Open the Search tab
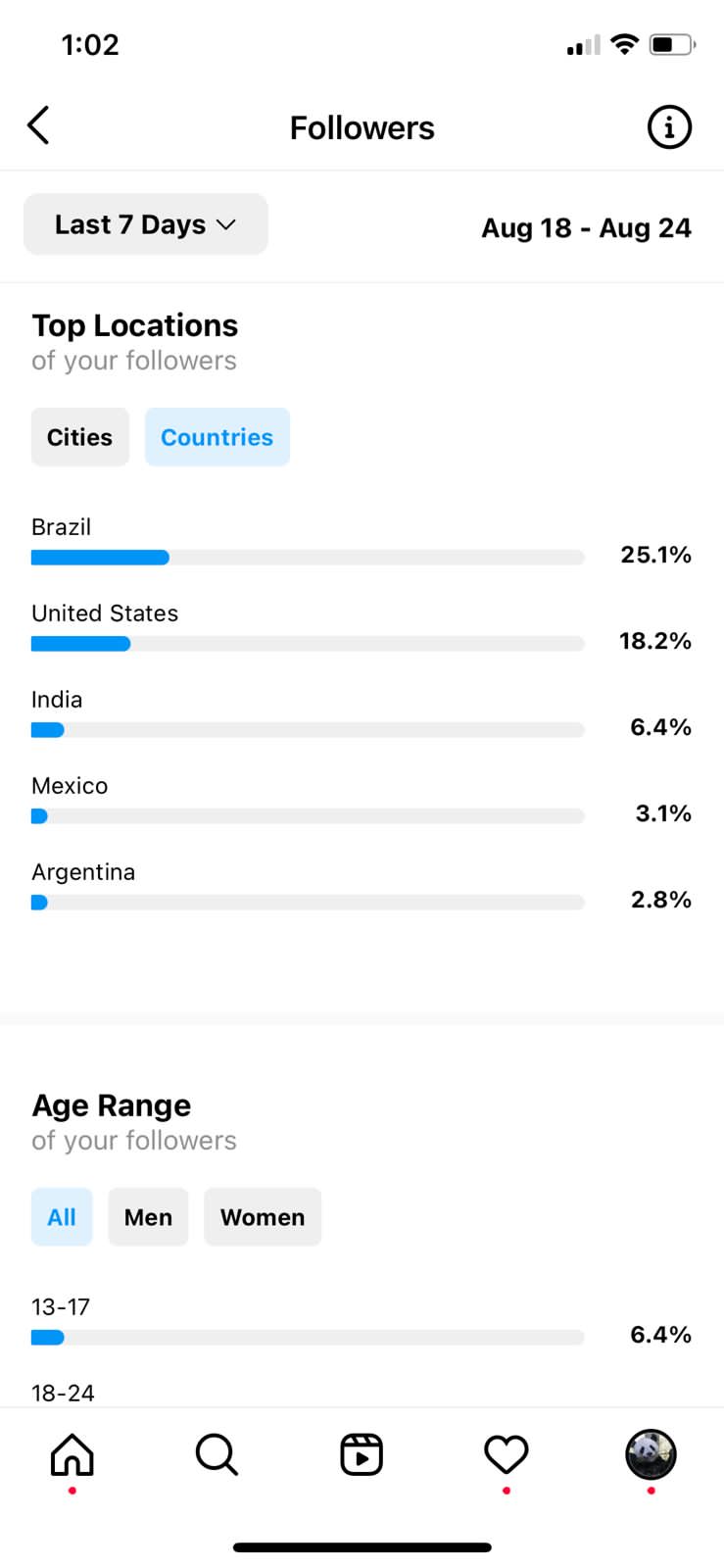The height and width of the screenshot is (1568, 724). [x=217, y=1455]
